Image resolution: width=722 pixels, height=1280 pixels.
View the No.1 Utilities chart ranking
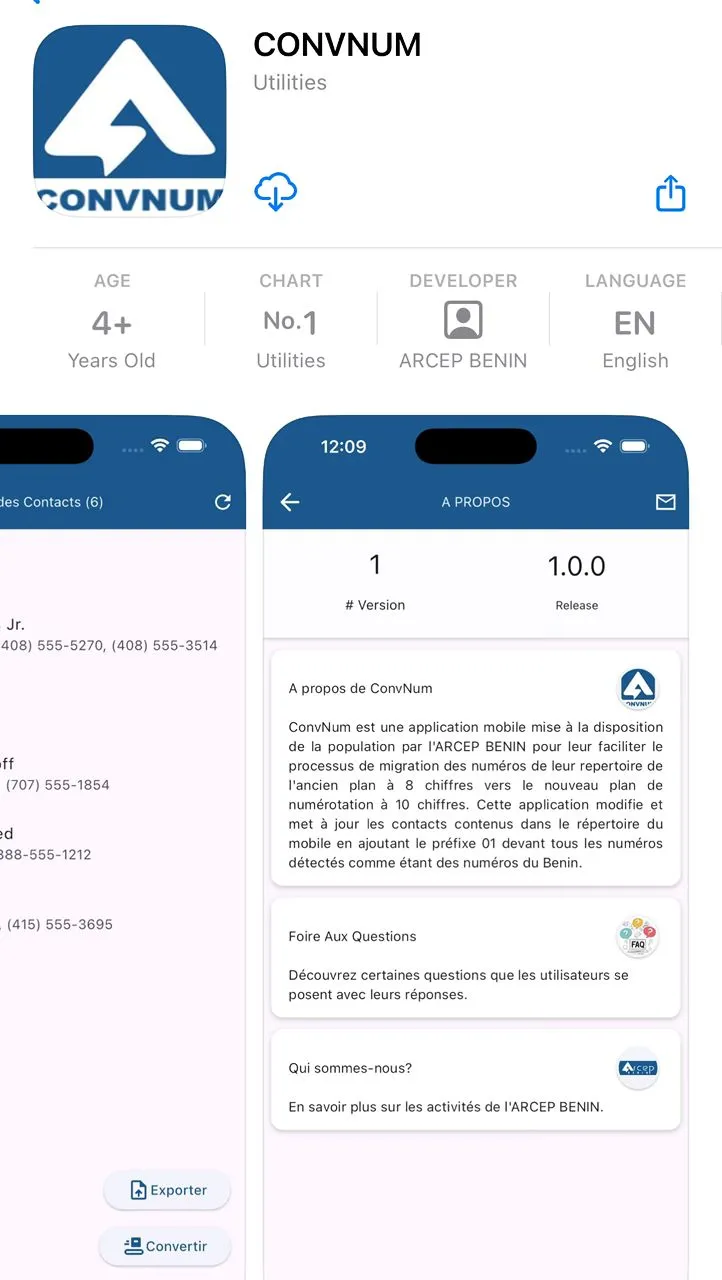(291, 321)
